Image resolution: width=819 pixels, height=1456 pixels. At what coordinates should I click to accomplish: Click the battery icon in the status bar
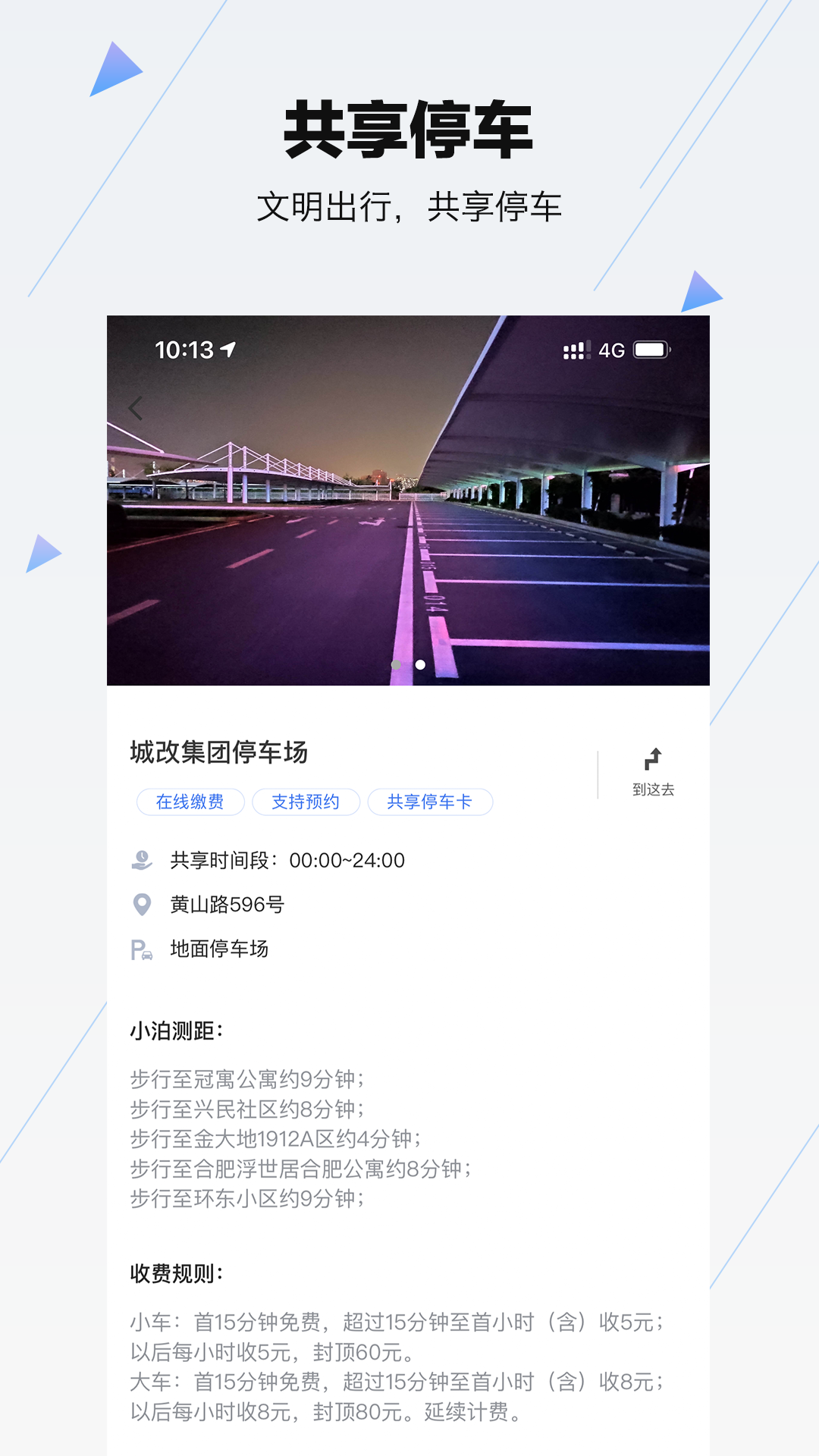[x=652, y=349]
